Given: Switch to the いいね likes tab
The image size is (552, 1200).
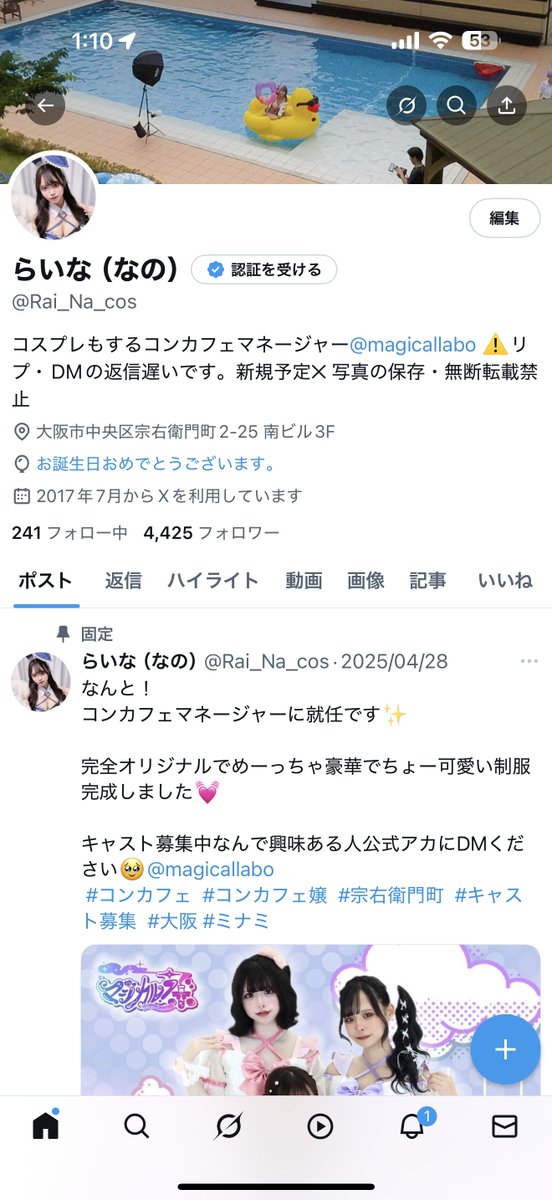Looking at the screenshot, I should pyautogui.click(x=505, y=580).
